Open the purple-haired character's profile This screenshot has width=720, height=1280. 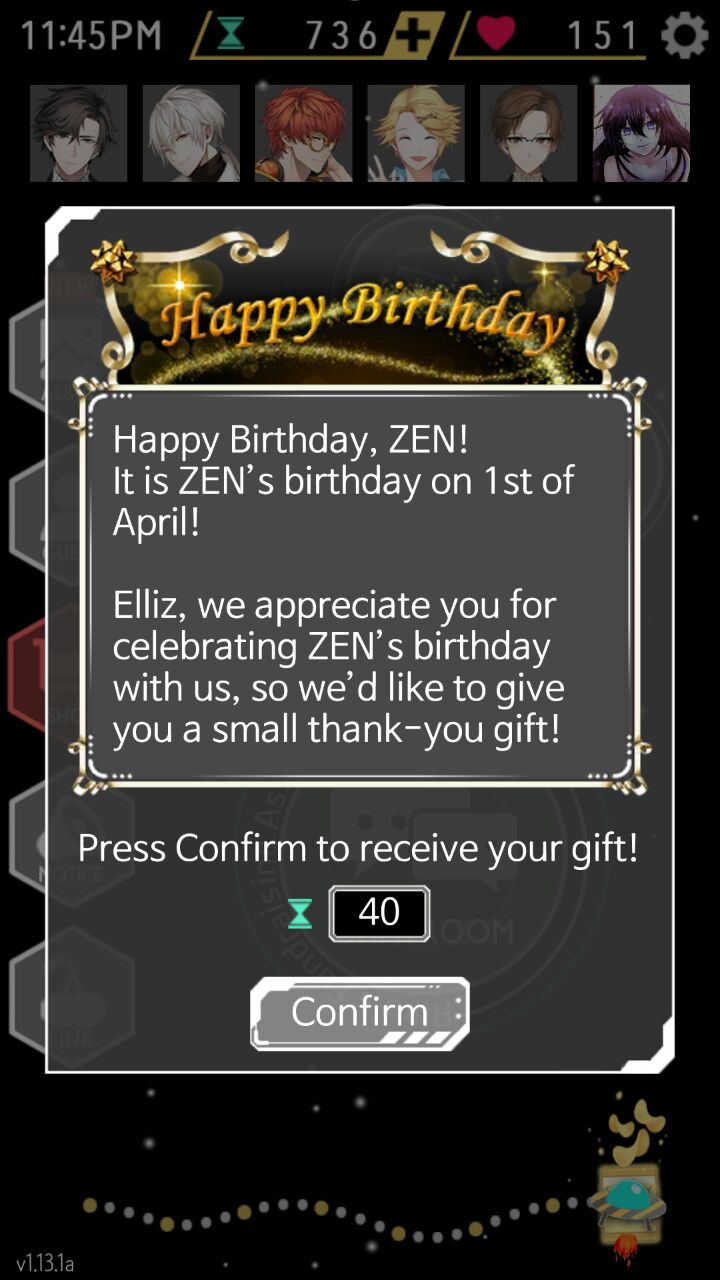point(641,133)
